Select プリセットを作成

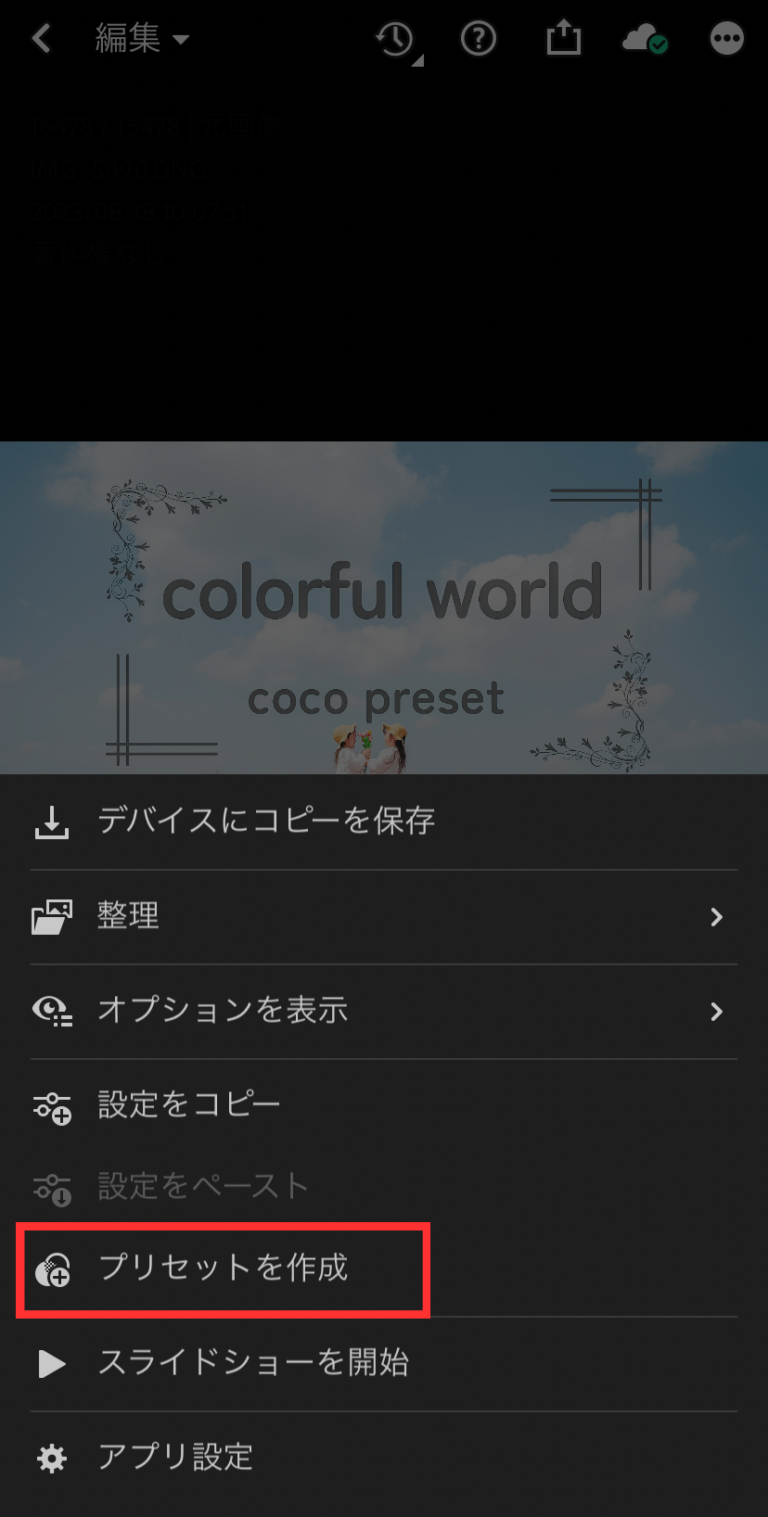click(x=223, y=1269)
